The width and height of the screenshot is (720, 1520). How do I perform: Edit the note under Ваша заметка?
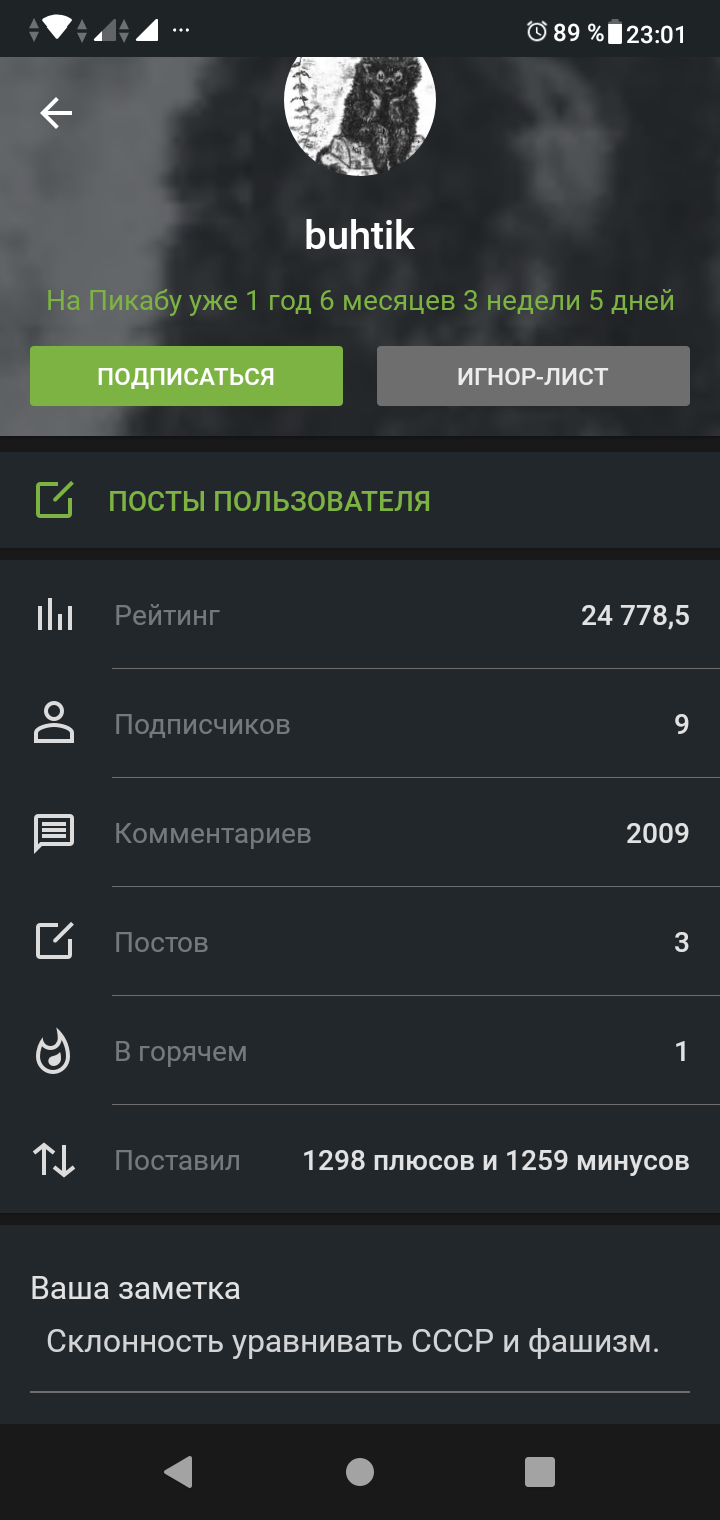[x=353, y=1342]
